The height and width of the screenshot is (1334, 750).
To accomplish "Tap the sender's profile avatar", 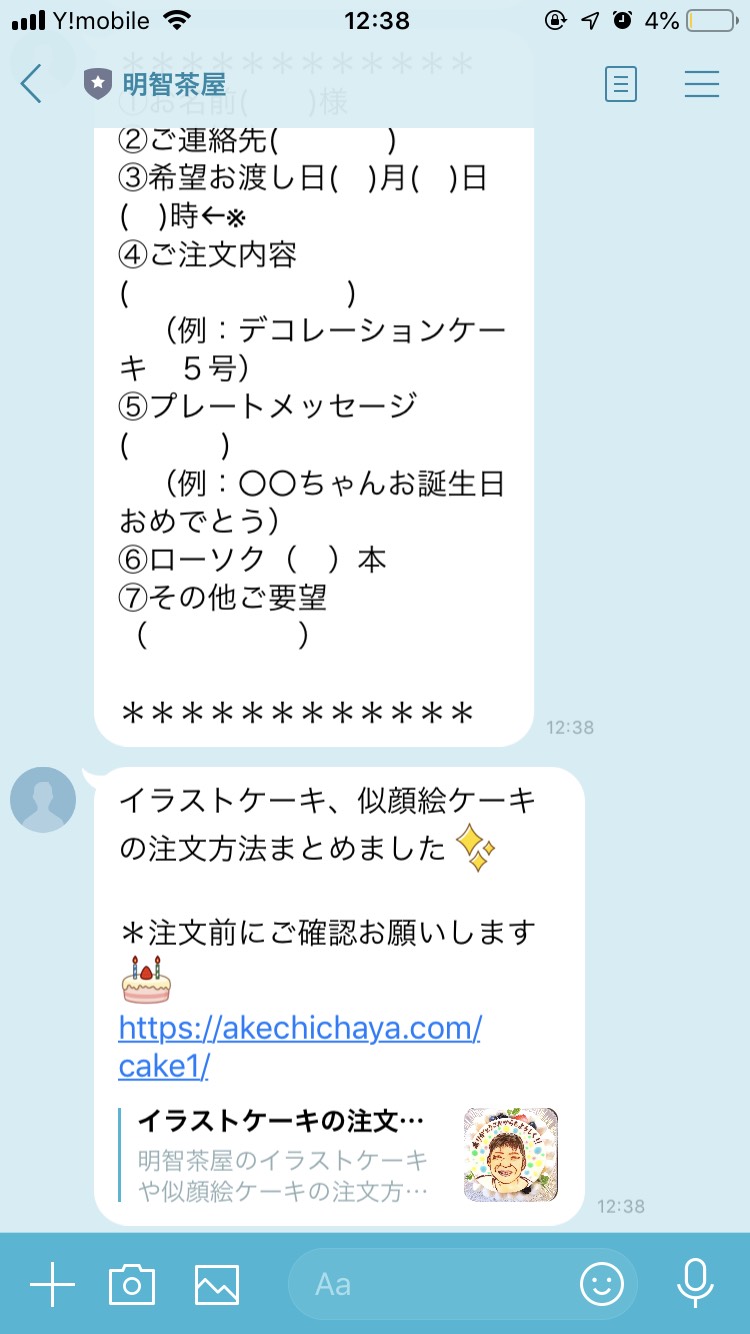I will click(x=43, y=800).
